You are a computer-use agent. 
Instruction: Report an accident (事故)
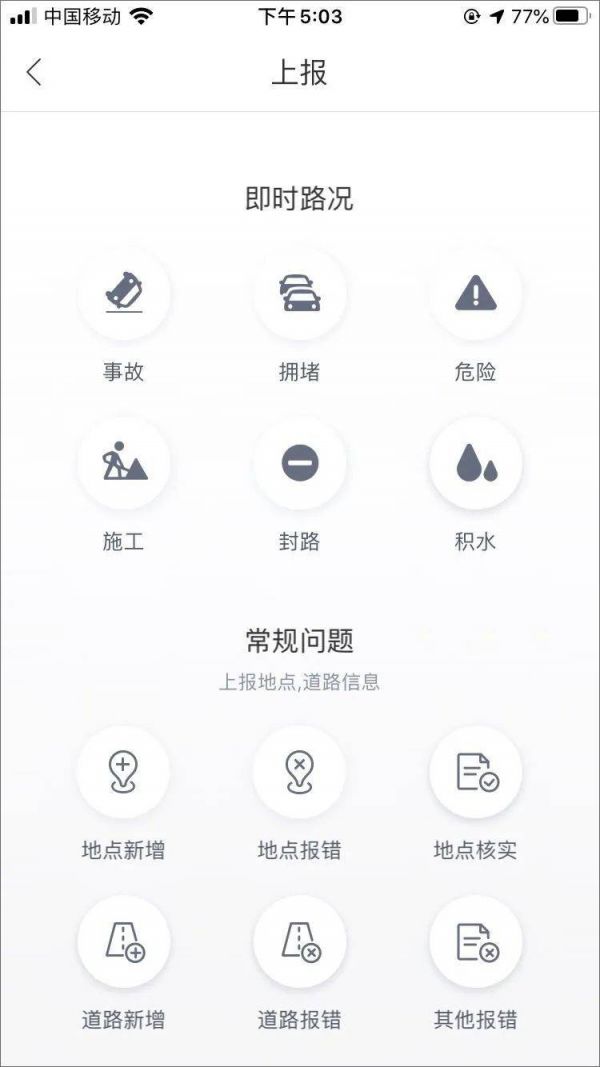pyautogui.click(x=124, y=294)
